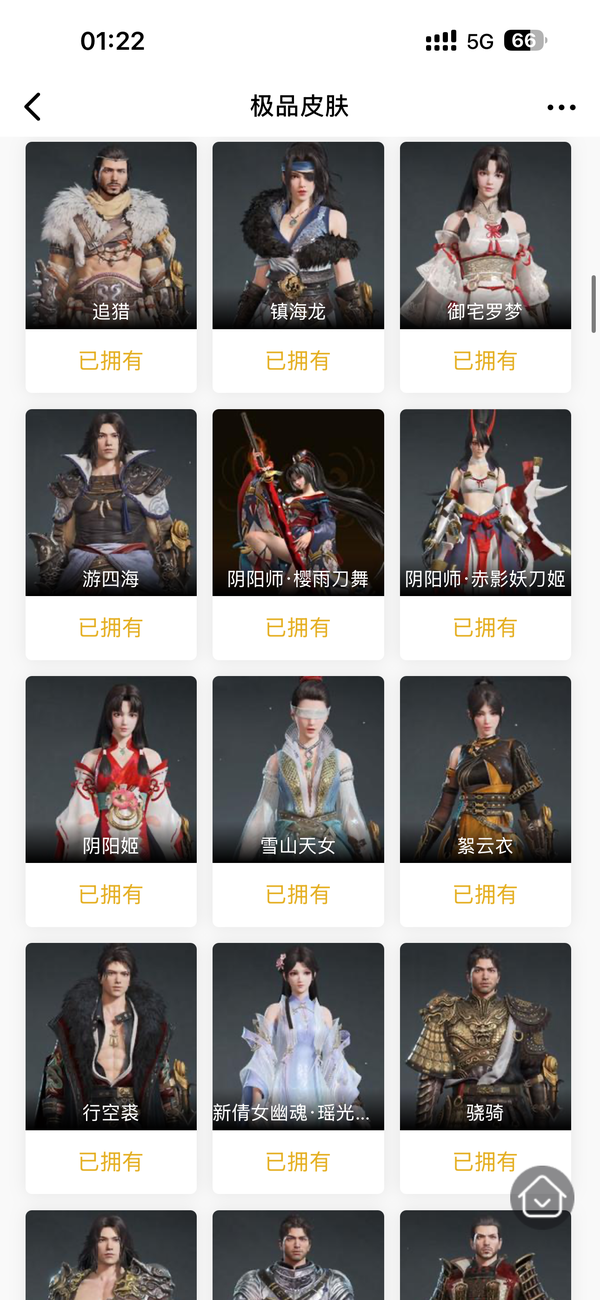View the 絮云衣 skin
600x1300 pixels.
485,770
